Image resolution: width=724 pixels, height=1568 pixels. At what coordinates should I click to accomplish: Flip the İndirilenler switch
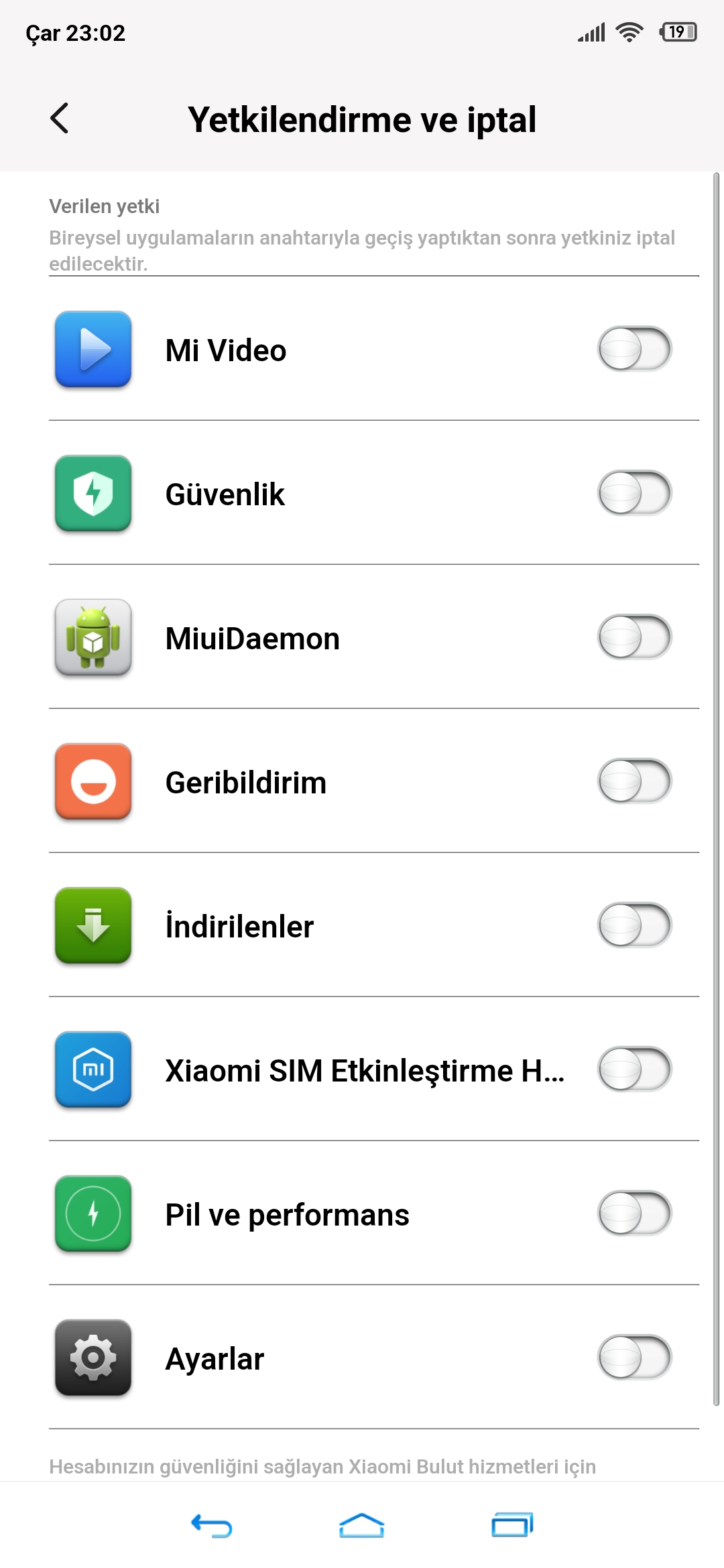point(634,925)
